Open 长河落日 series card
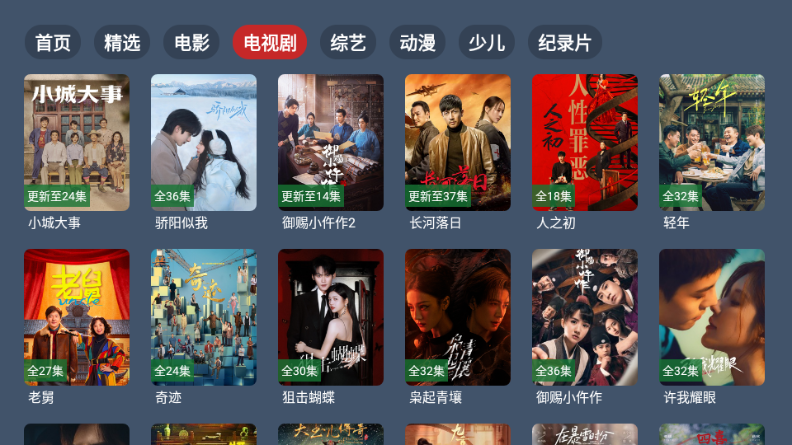The image size is (792, 445). point(458,142)
